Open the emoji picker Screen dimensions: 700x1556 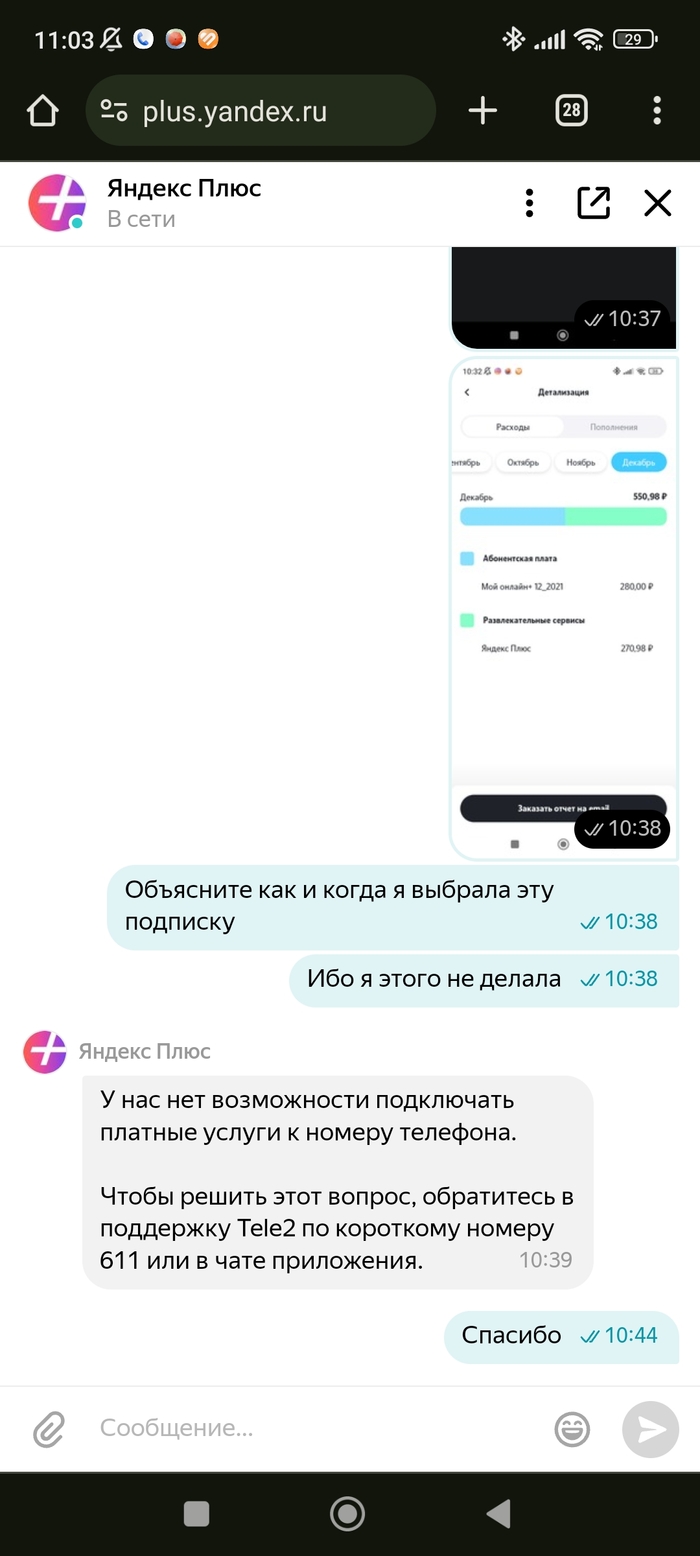[572, 1429]
